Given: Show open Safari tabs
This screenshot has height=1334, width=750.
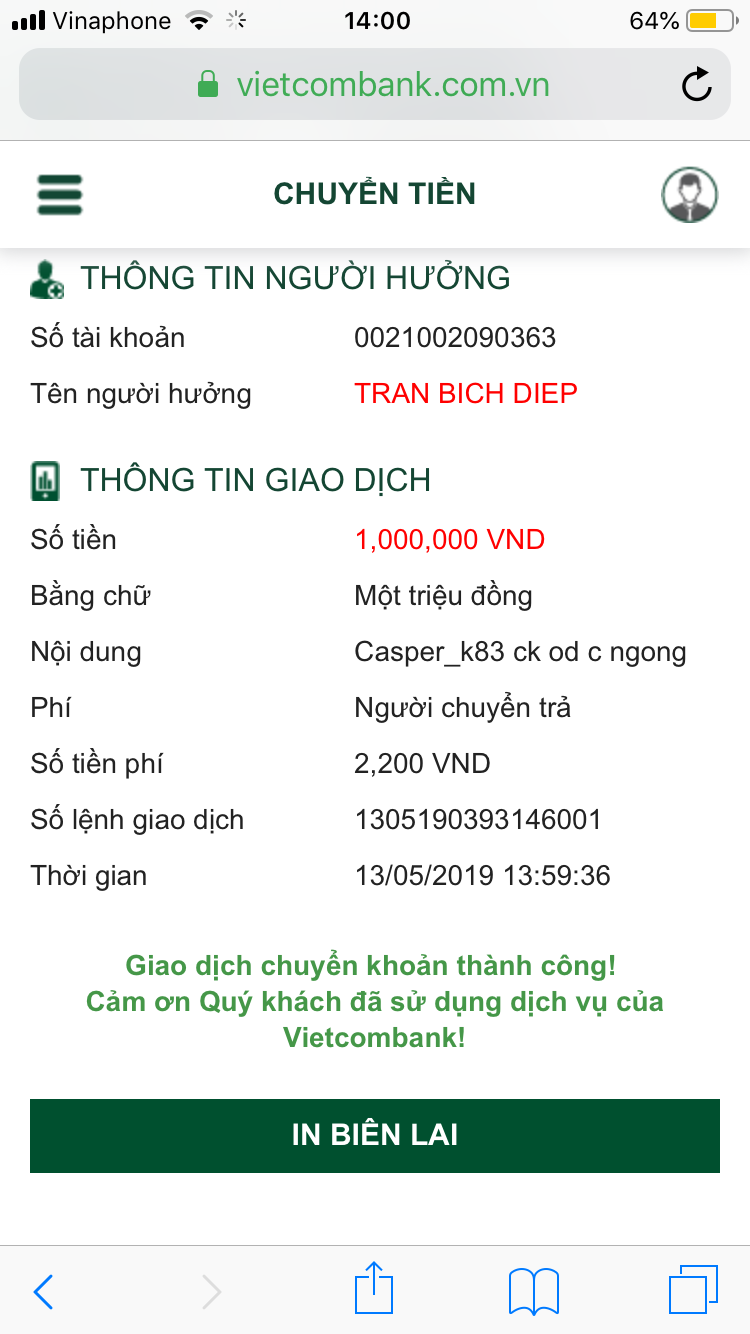Looking at the screenshot, I should point(692,1290).
